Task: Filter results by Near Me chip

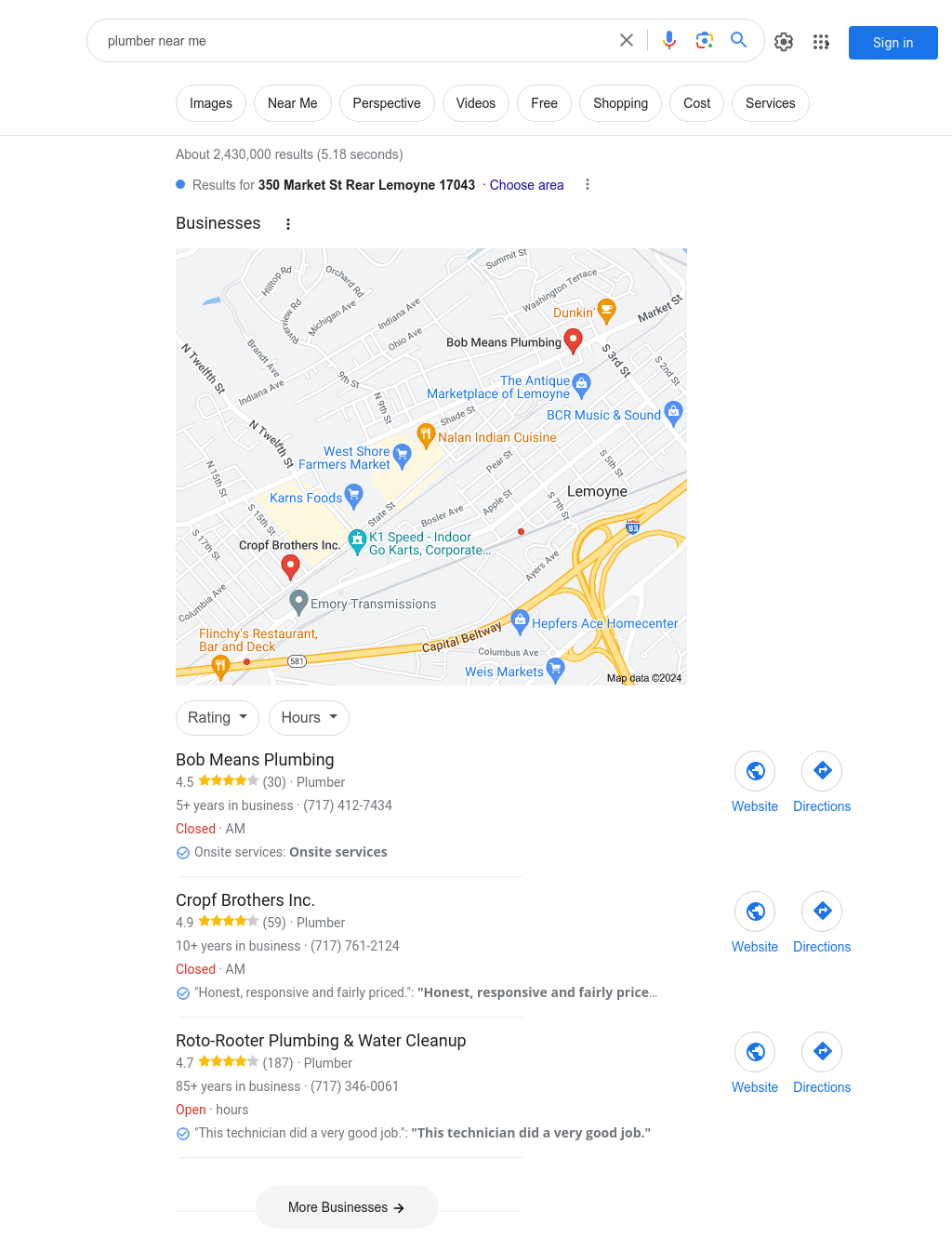Action: pyautogui.click(x=292, y=103)
